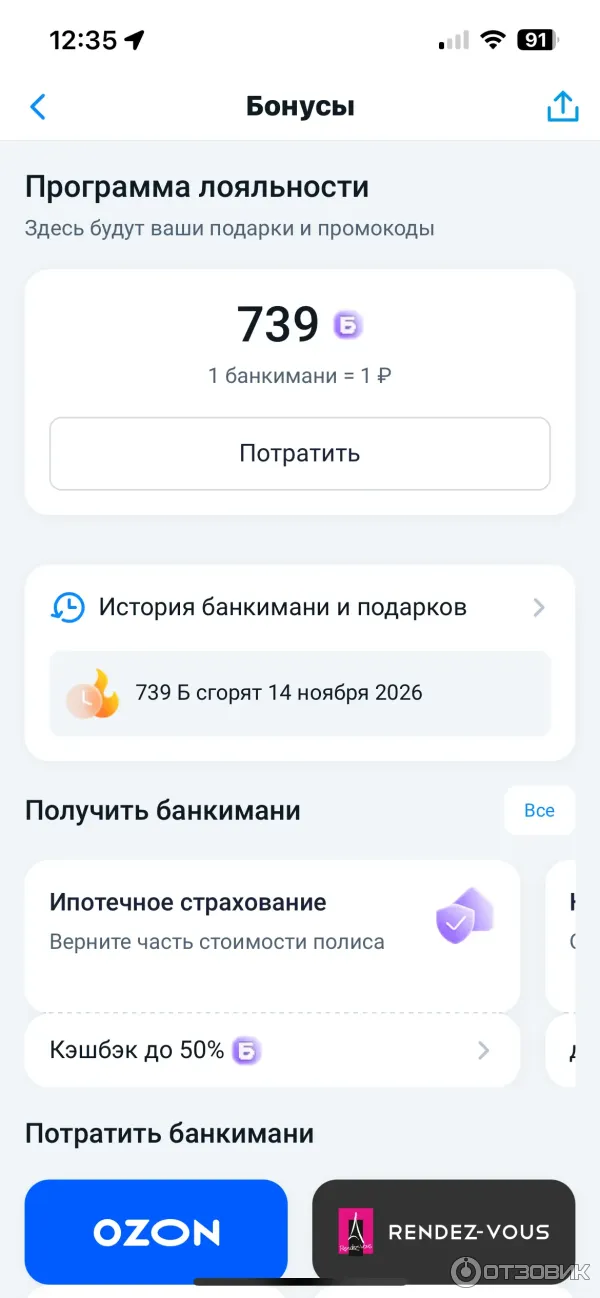Go back from the Бонусы screen
The image size is (600, 1298).
38,107
